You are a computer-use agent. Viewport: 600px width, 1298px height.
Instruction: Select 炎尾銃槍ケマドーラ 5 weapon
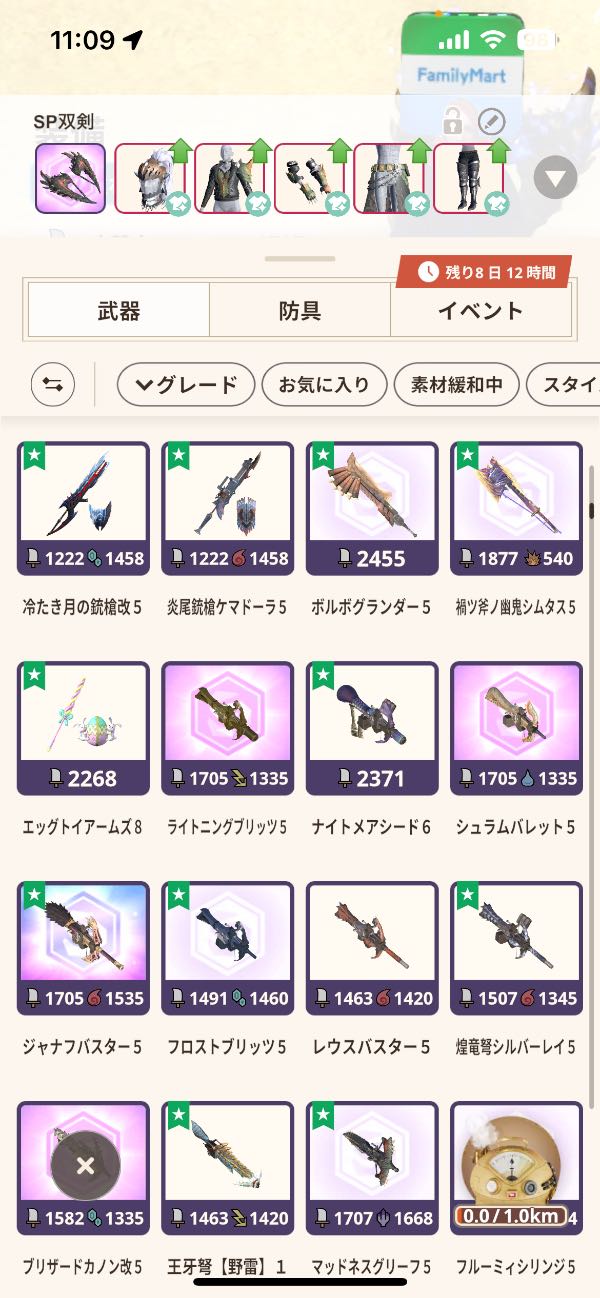tap(227, 508)
